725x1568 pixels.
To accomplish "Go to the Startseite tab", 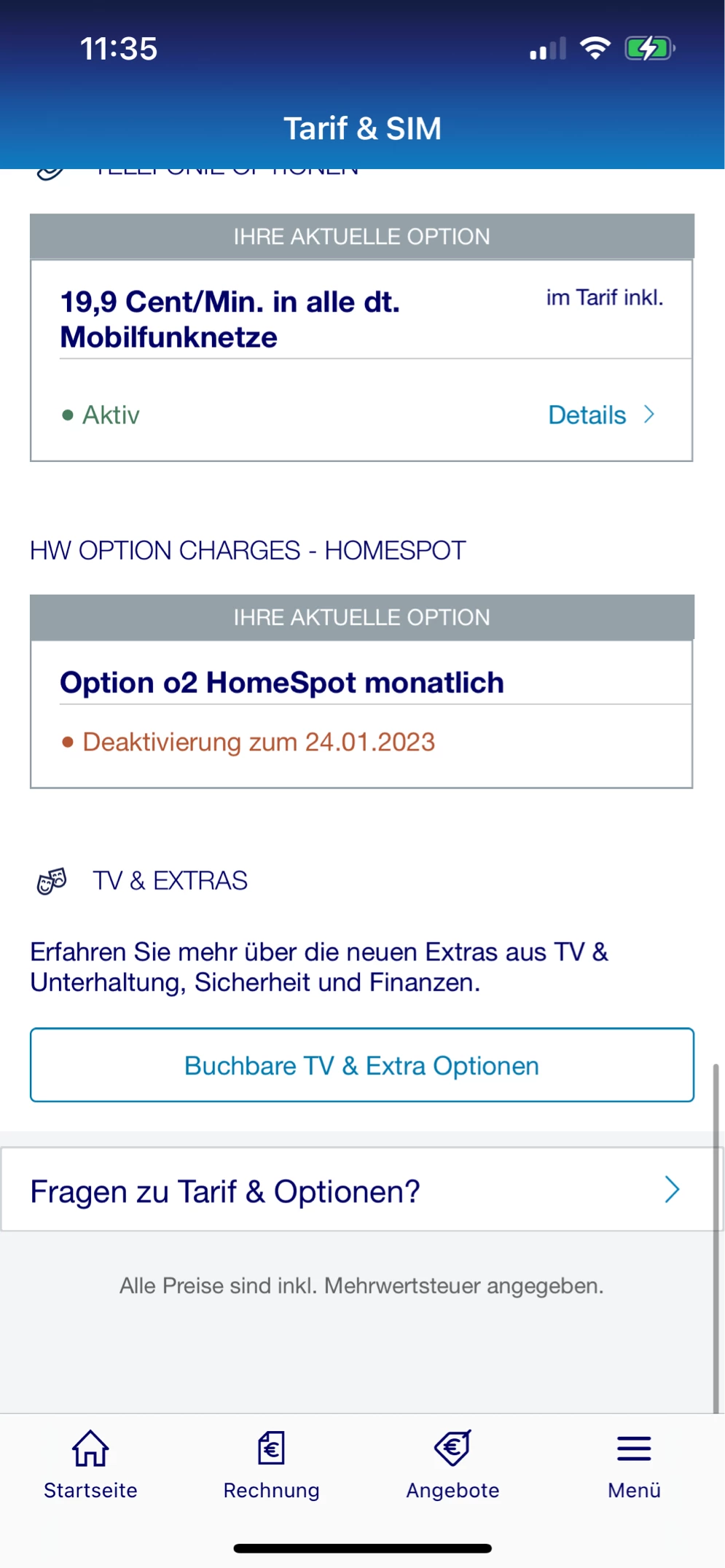I will tap(90, 1465).
